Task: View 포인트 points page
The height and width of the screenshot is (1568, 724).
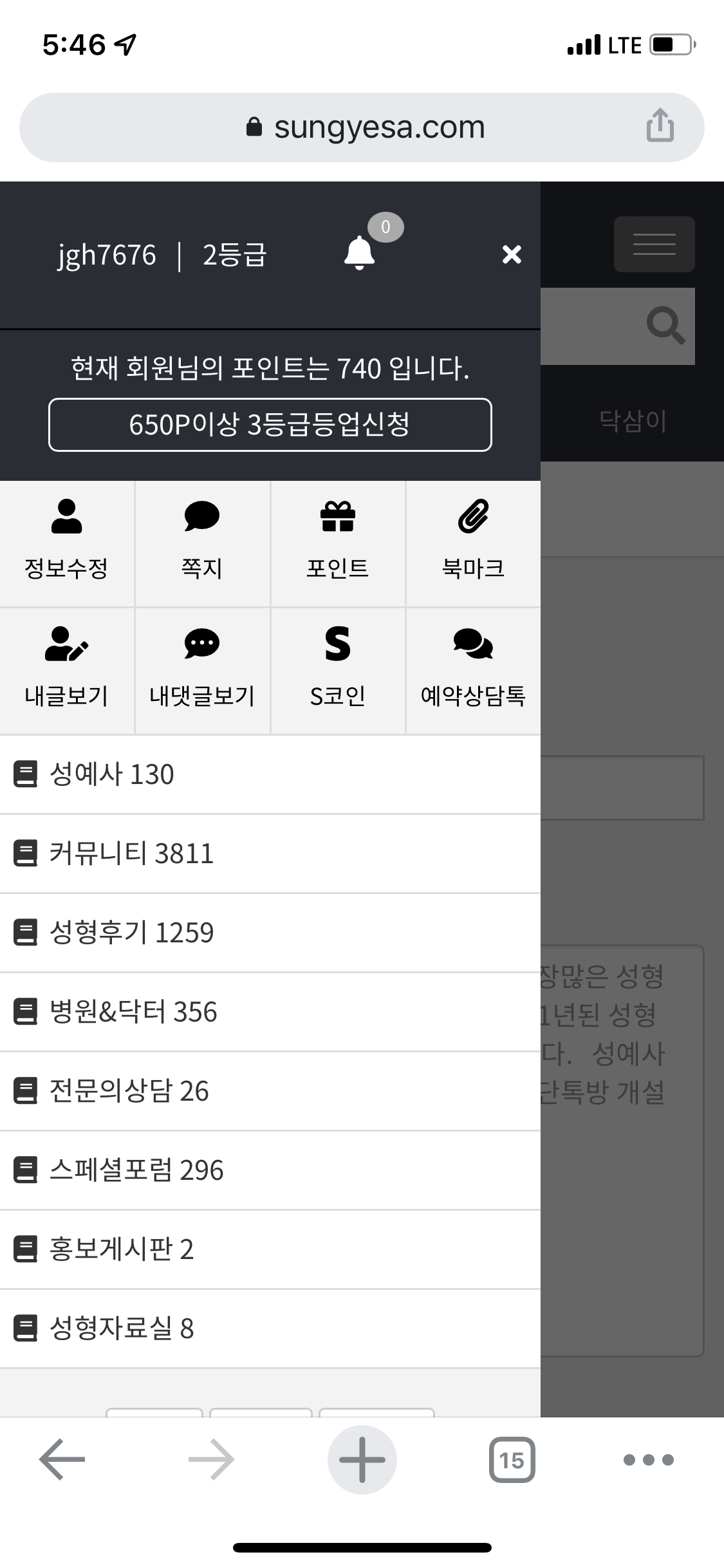Action: point(338,542)
